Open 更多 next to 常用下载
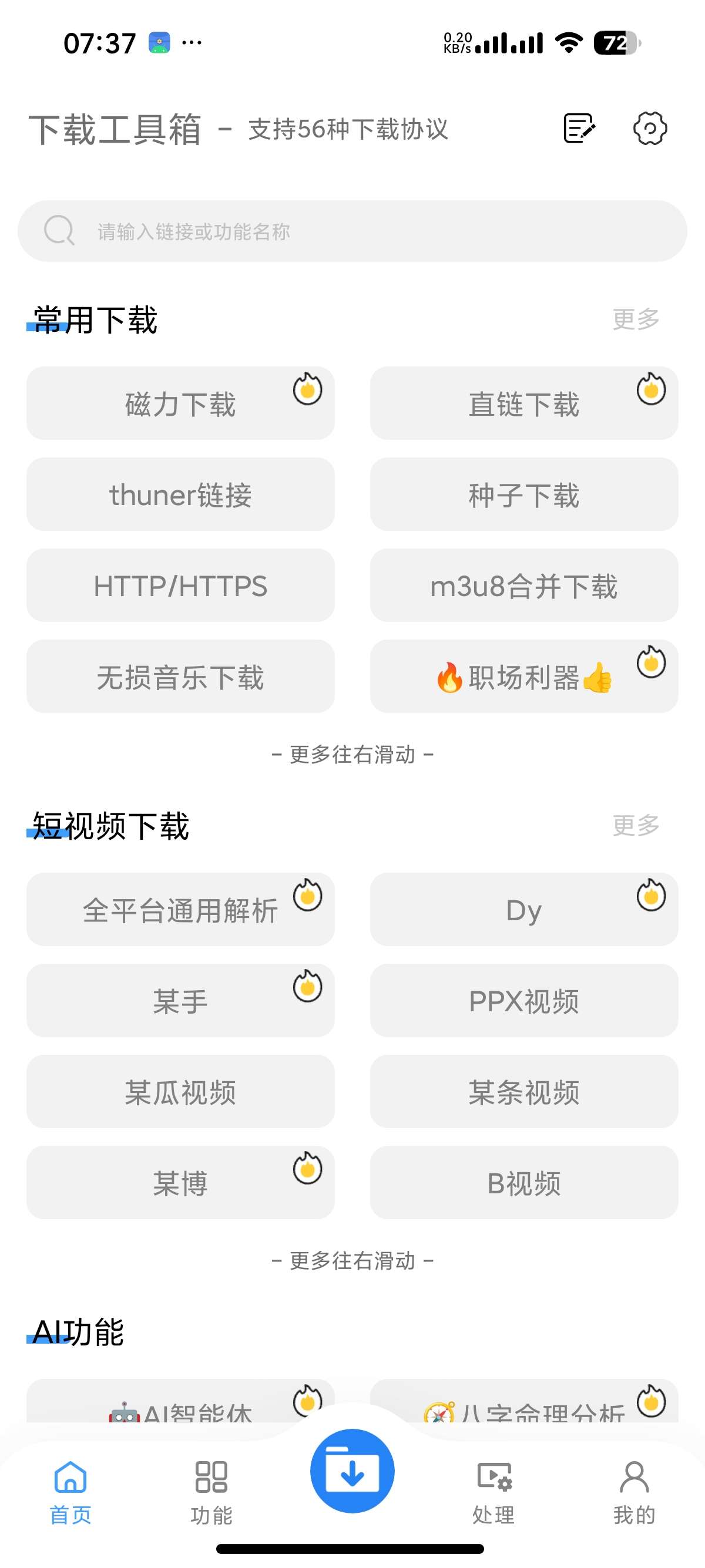This screenshot has height=1568, width=705. [x=636, y=319]
